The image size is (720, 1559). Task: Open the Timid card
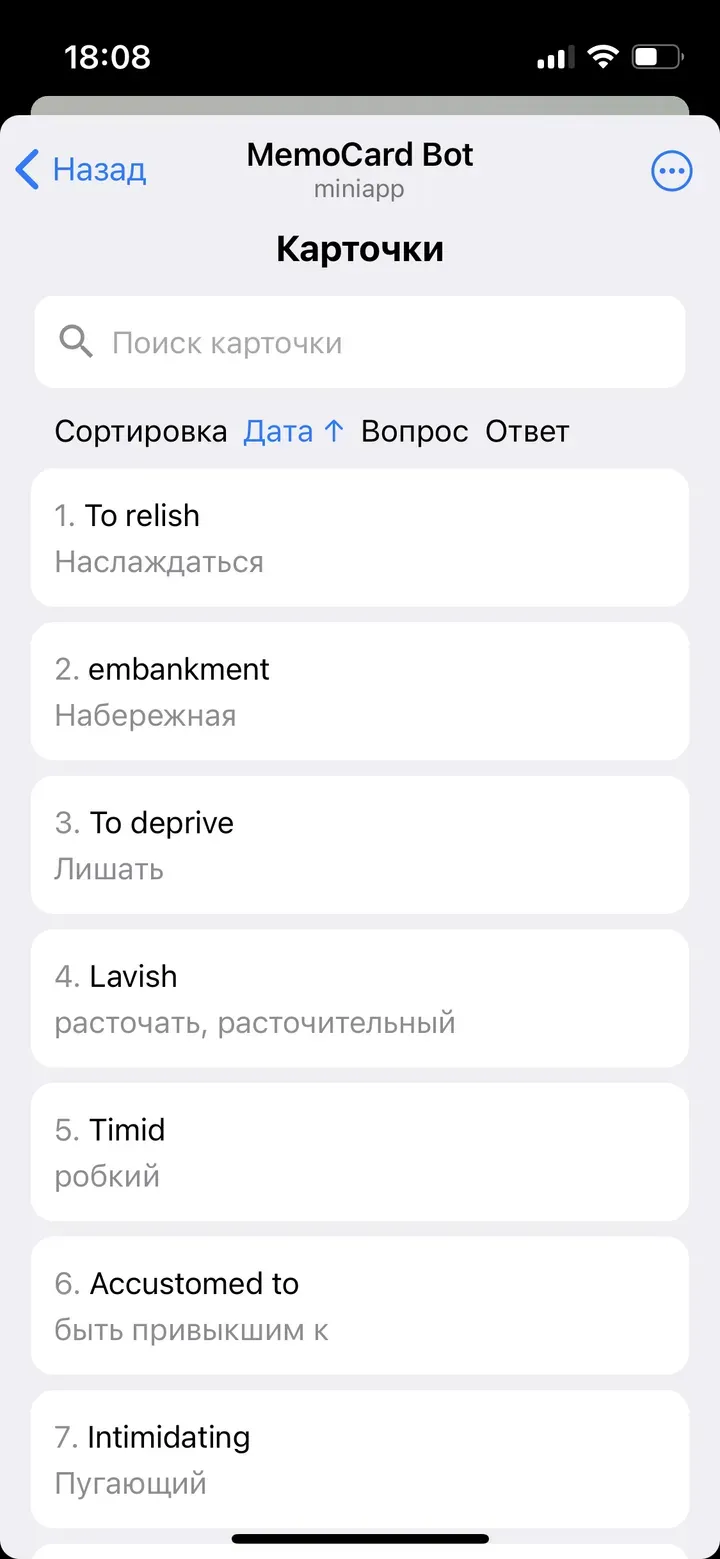360,1152
